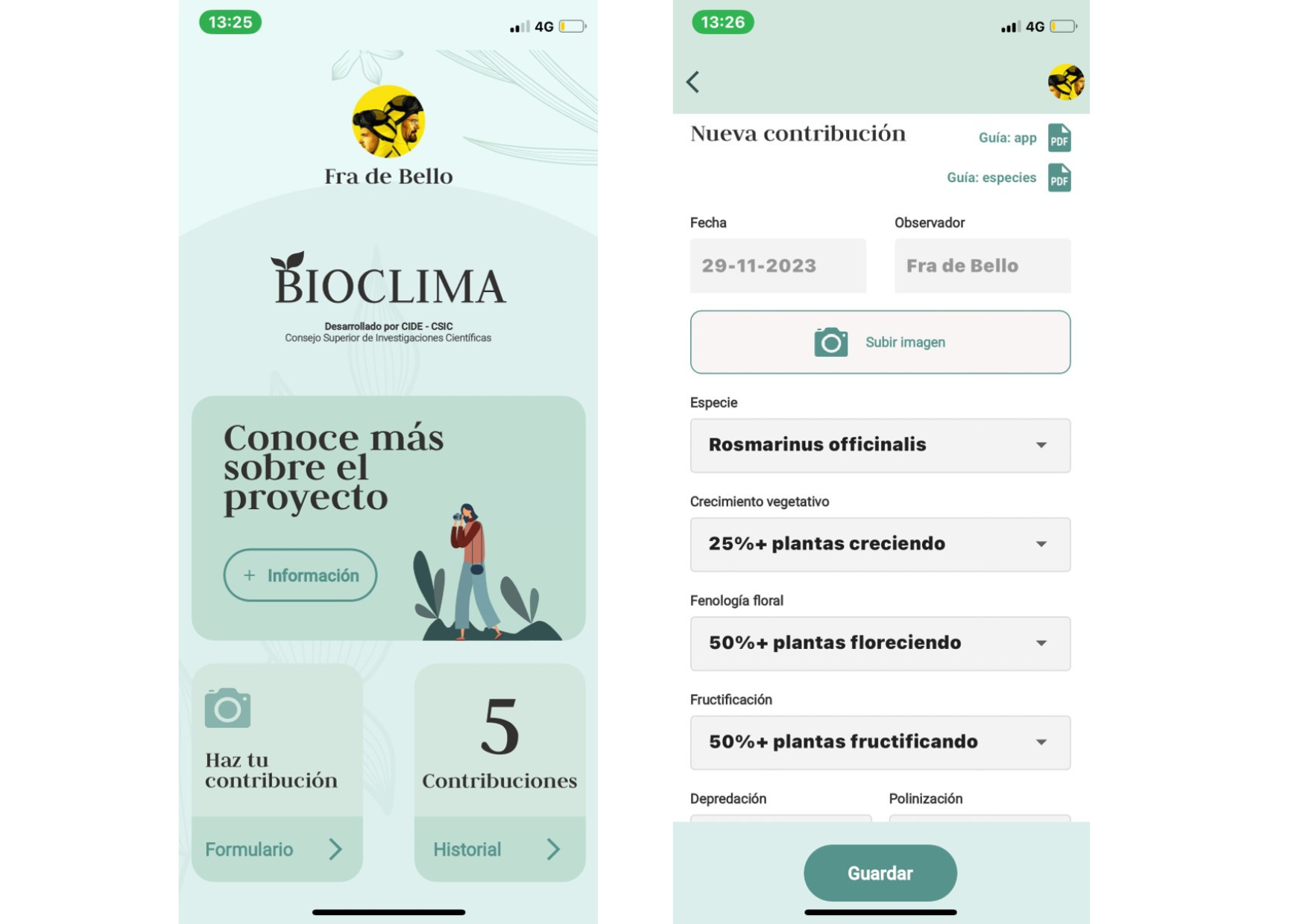1303x924 pixels.
Task: Go back with the arrow
Action: pyautogui.click(x=693, y=82)
